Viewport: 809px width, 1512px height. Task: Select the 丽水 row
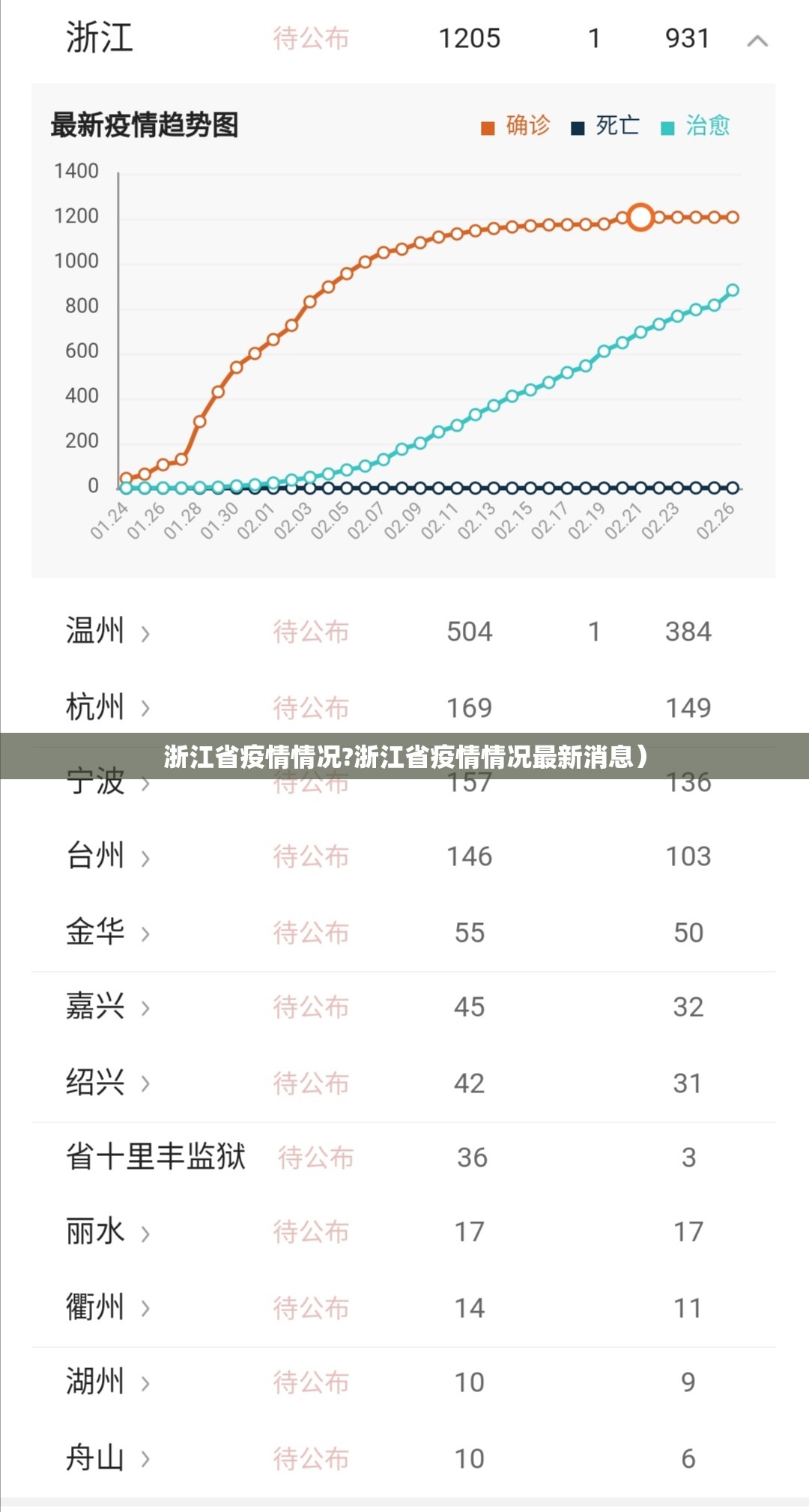[403, 1232]
